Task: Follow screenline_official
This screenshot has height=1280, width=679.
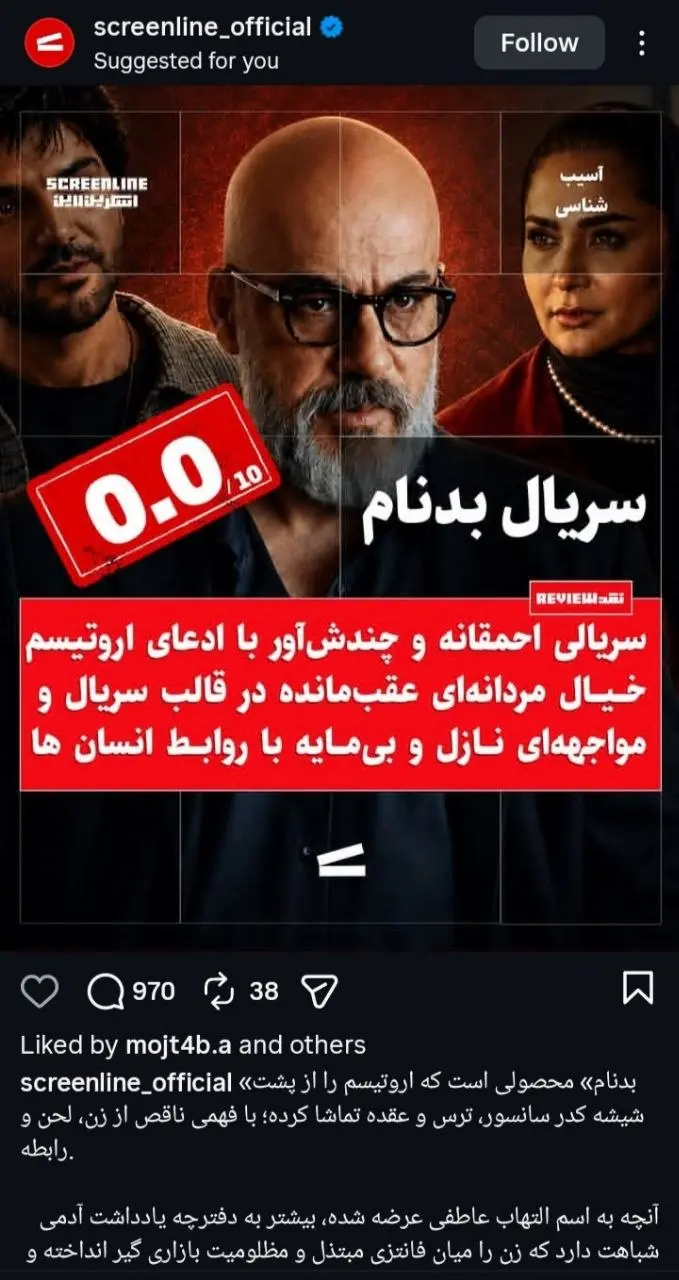Action: [x=539, y=43]
